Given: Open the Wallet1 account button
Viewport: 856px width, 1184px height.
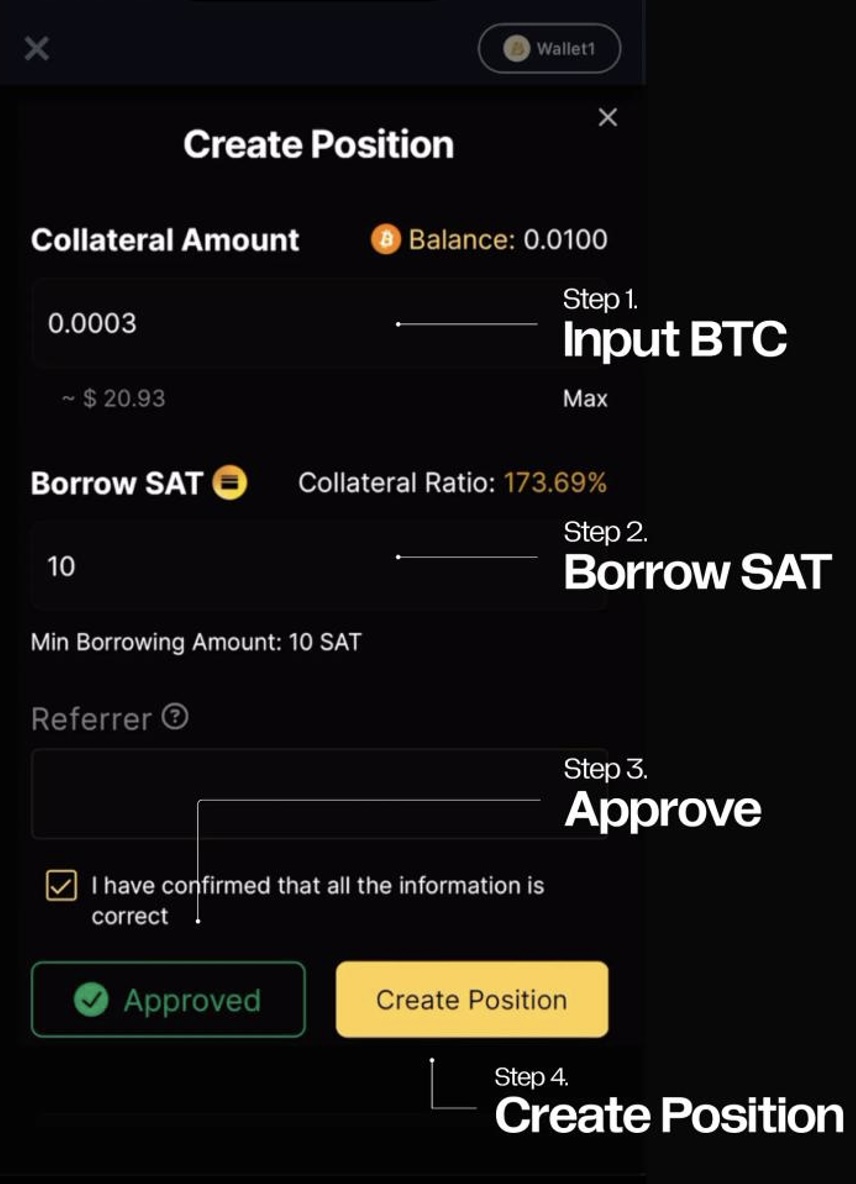Looking at the screenshot, I should (548, 48).
